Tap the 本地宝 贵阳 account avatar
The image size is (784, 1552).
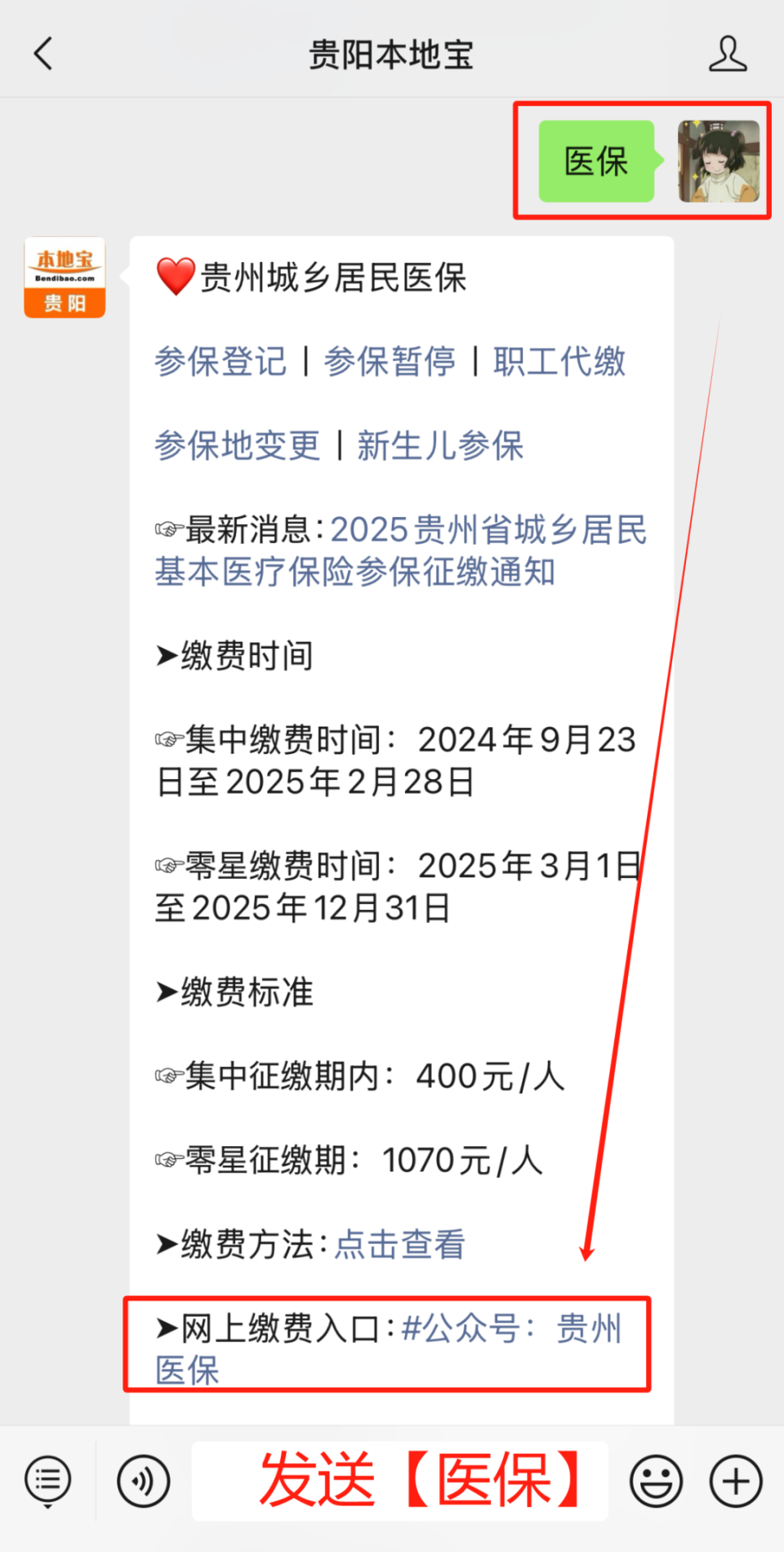click(65, 278)
